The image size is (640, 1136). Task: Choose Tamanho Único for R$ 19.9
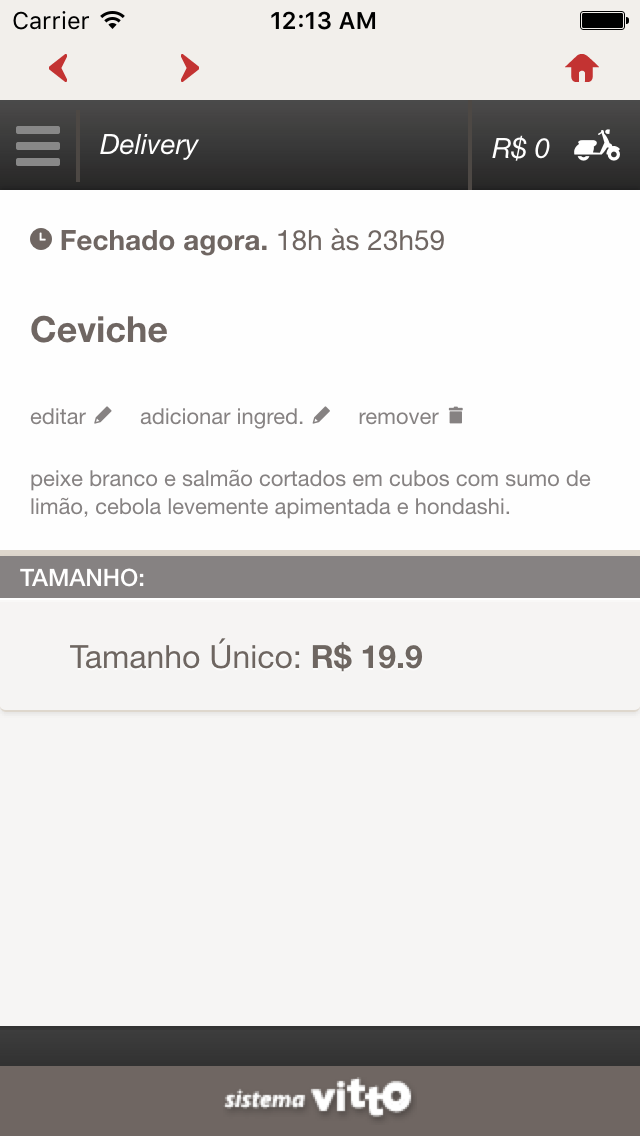246,657
